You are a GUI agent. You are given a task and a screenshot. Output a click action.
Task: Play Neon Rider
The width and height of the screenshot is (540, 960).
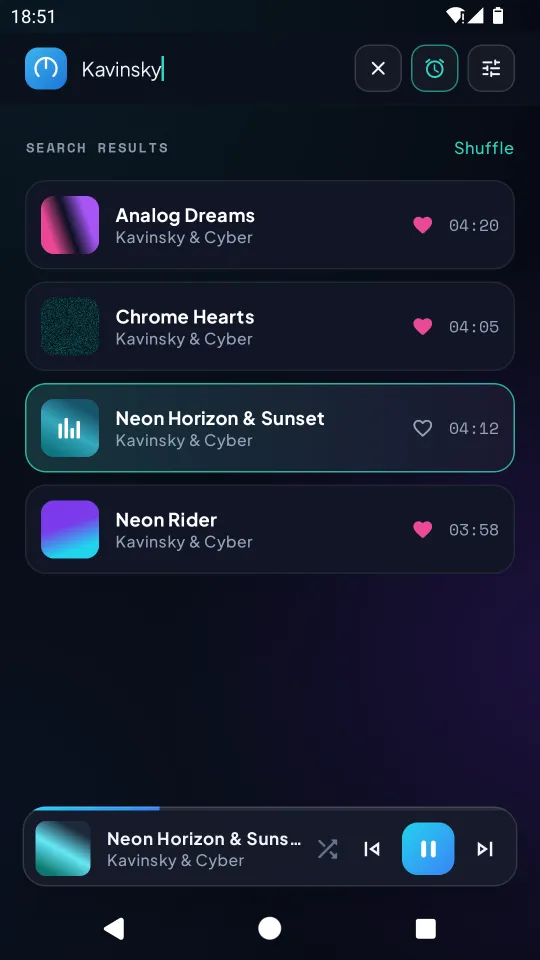pyautogui.click(x=270, y=530)
